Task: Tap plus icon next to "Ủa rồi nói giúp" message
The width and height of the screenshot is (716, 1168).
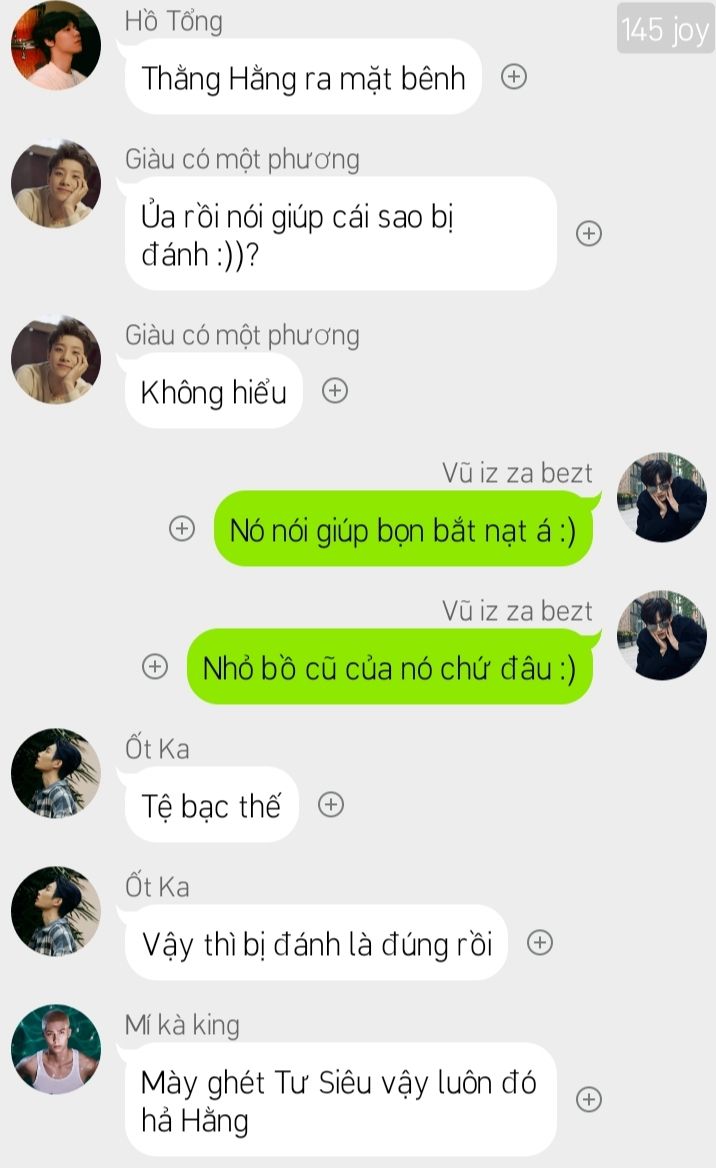Action: 589,234
